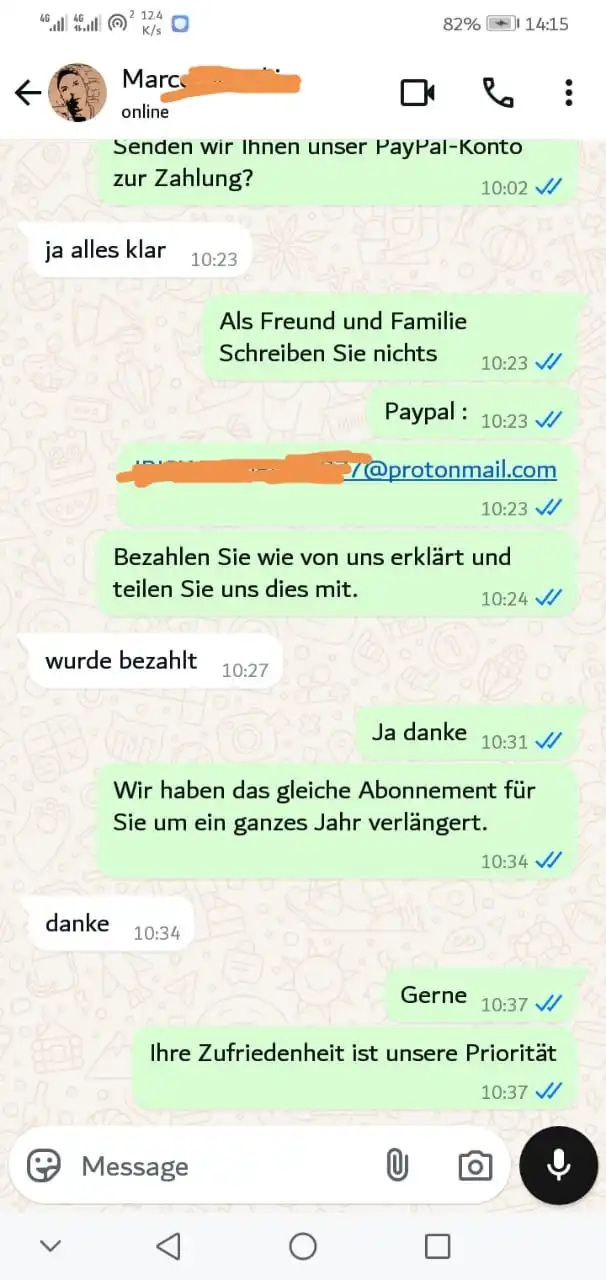Viewport: 606px width, 1280px height.
Task: Attach a file with the paperclip
Action: click(397, 1165)
